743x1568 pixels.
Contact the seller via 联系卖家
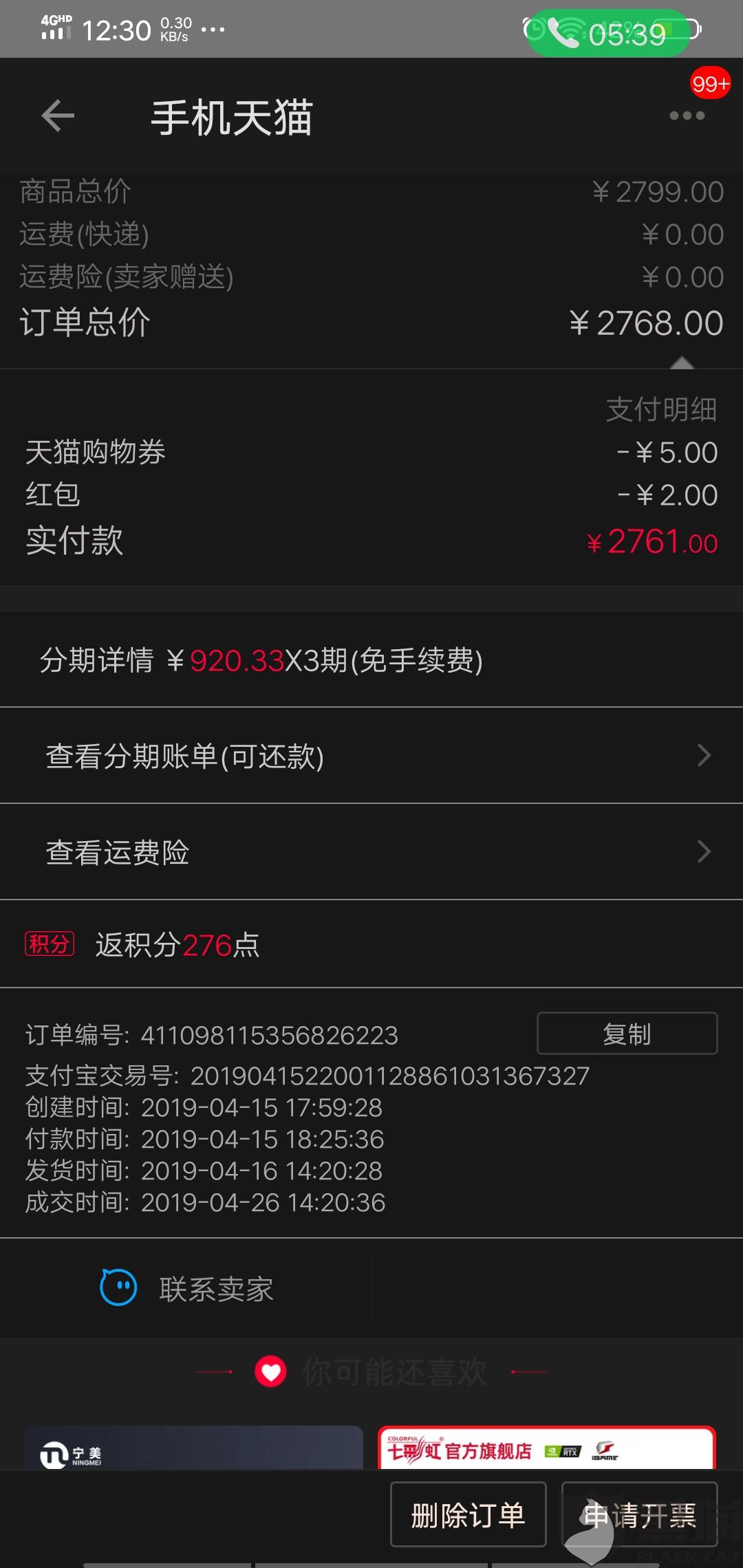coord(187,1288)
